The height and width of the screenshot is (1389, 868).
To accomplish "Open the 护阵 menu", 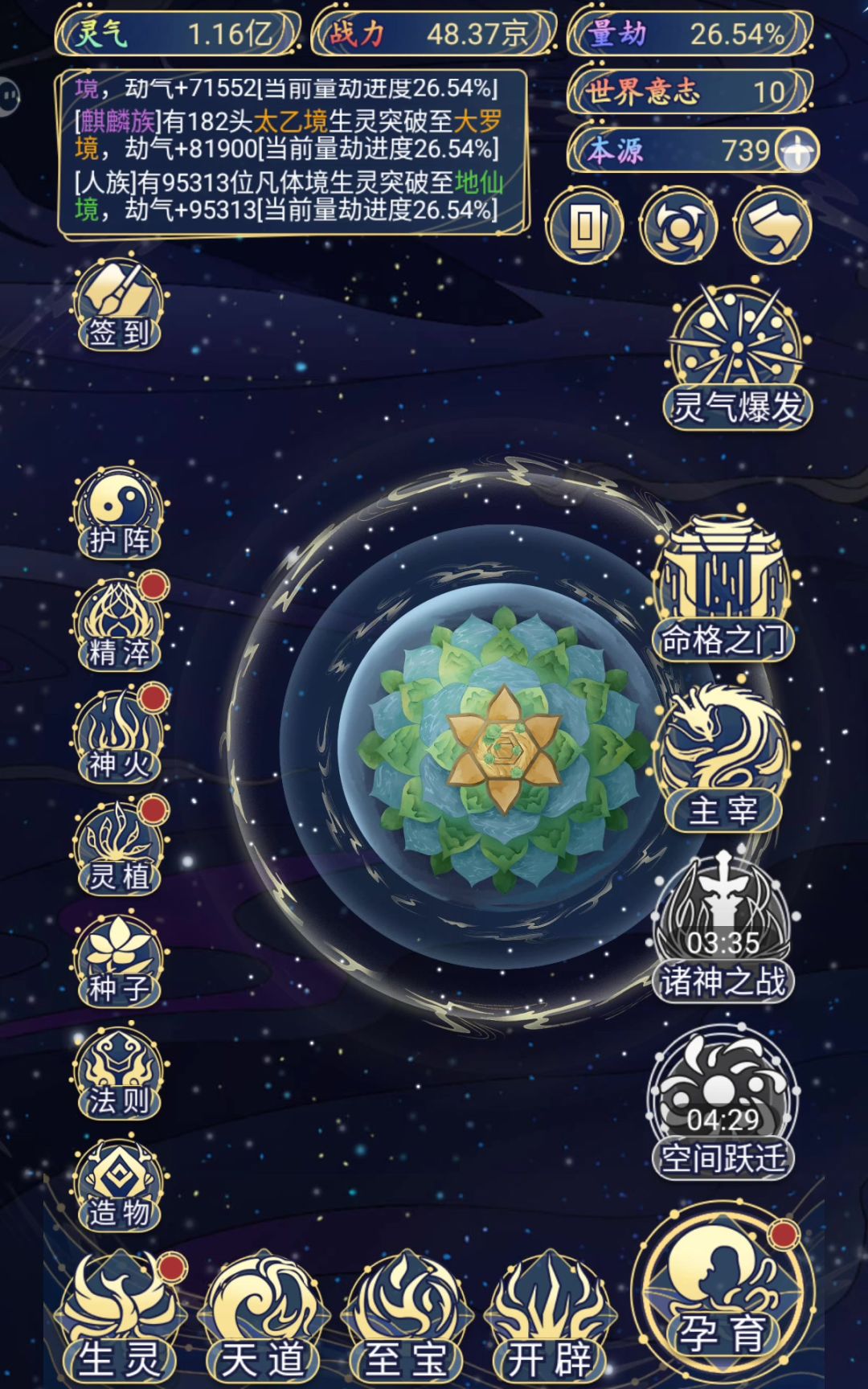I will (119, 514).
